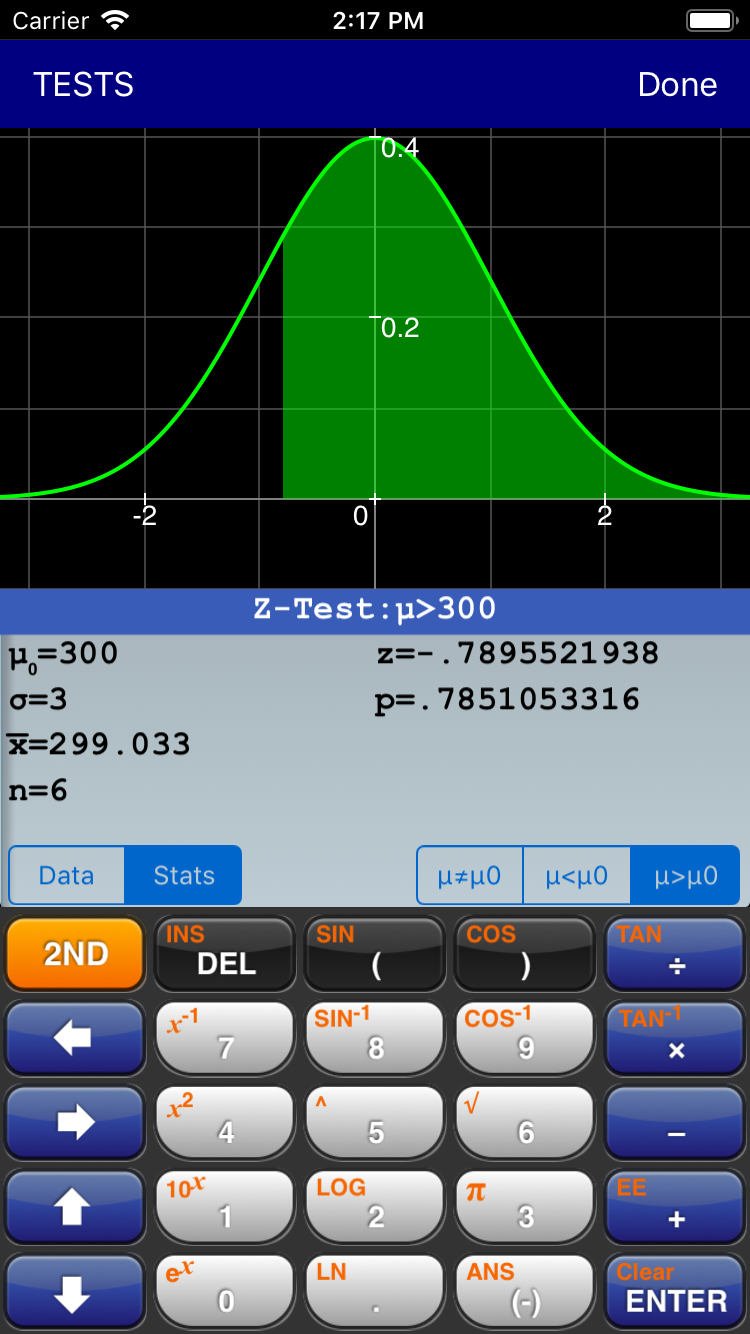Screen dimensions: 750x1334
Task: Enter the digit 5
Action: pos(375,1122)
